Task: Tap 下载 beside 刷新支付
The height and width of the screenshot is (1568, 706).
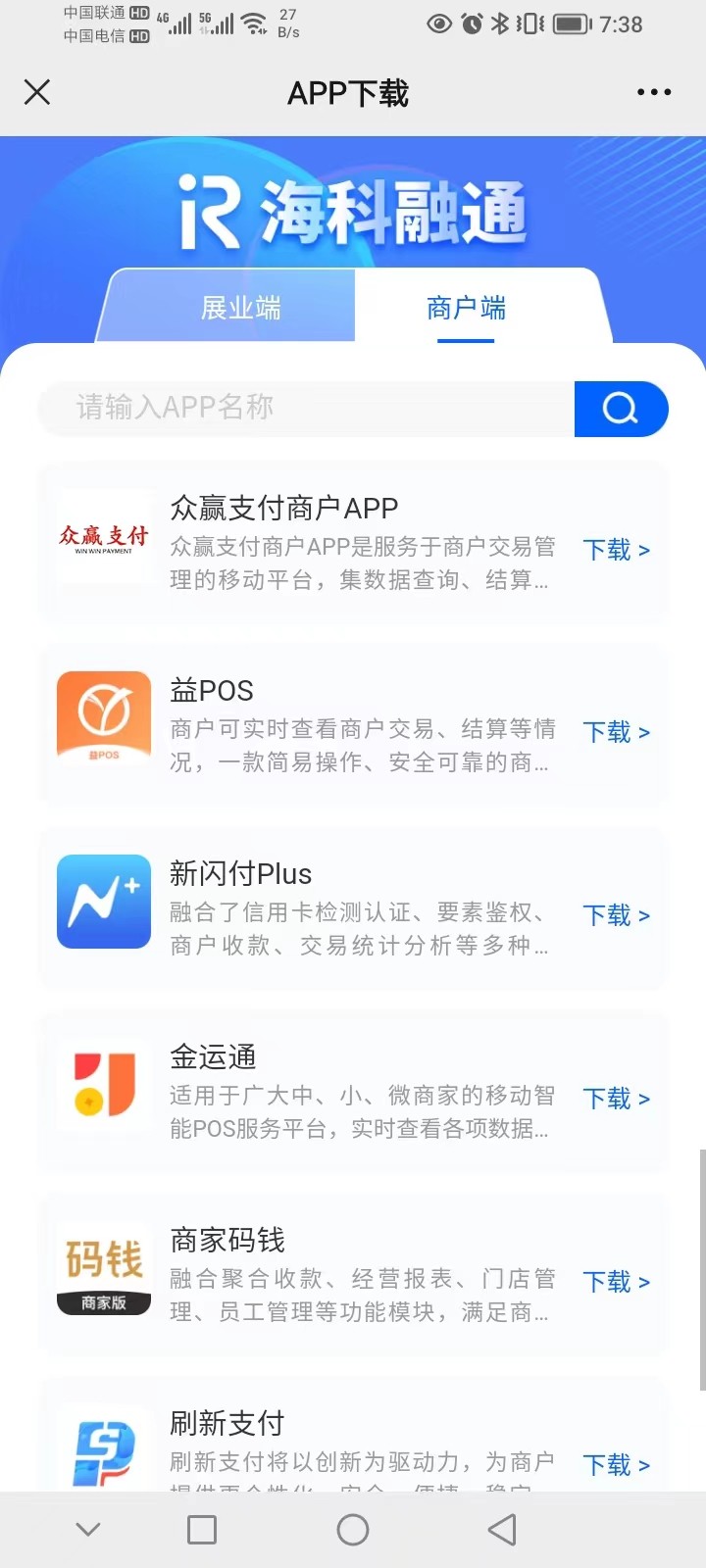Action: click(617, 1465)
